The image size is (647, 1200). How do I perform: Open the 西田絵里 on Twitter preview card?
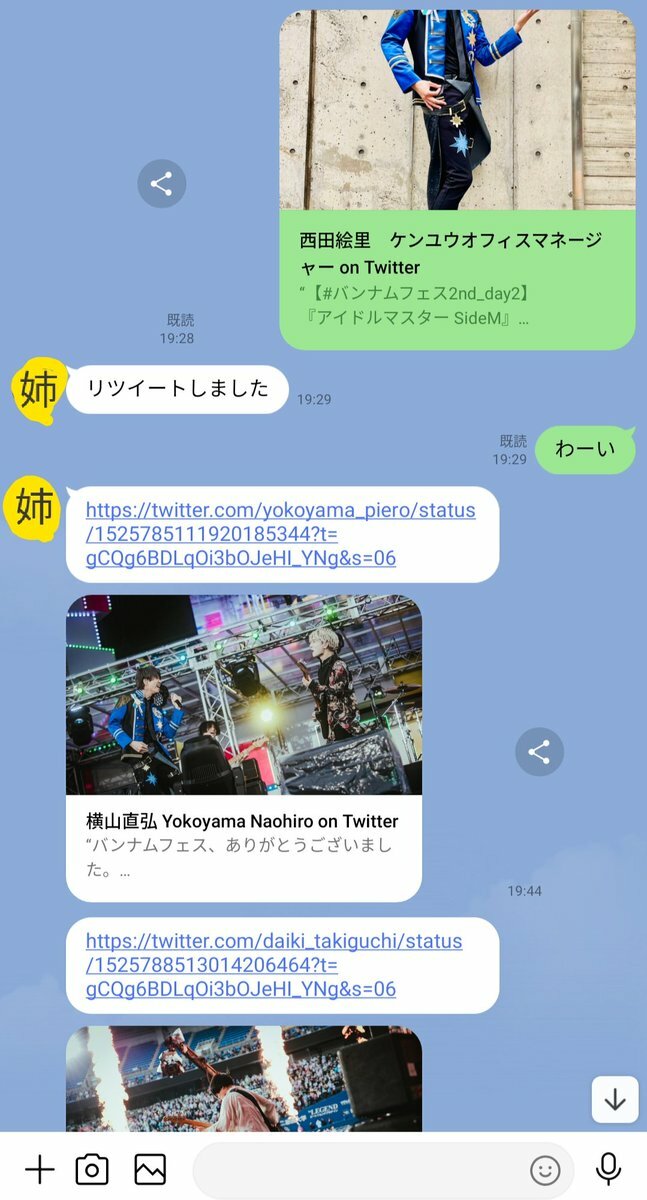coord(456,180)
